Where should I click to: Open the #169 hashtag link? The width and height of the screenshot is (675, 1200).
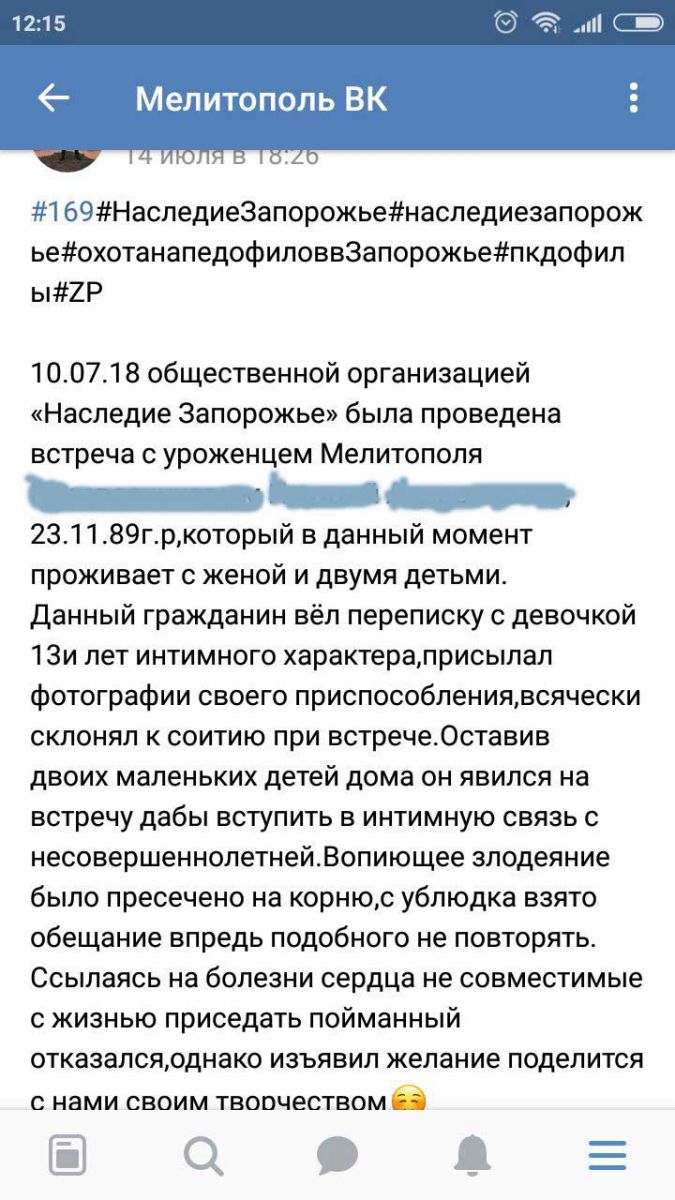coord(62,211)
